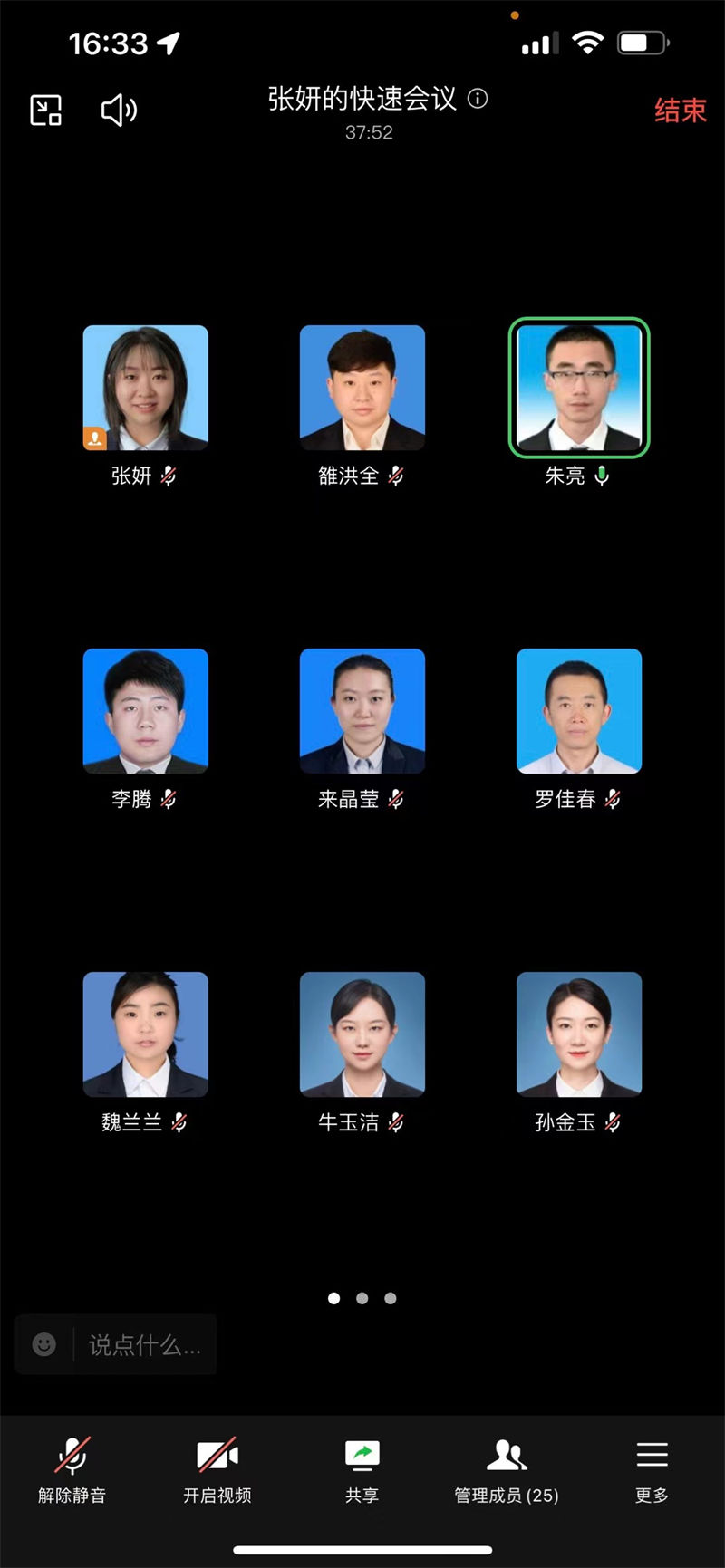
Task: Tap 结束 to end the meeting
Action: [680, 111]
